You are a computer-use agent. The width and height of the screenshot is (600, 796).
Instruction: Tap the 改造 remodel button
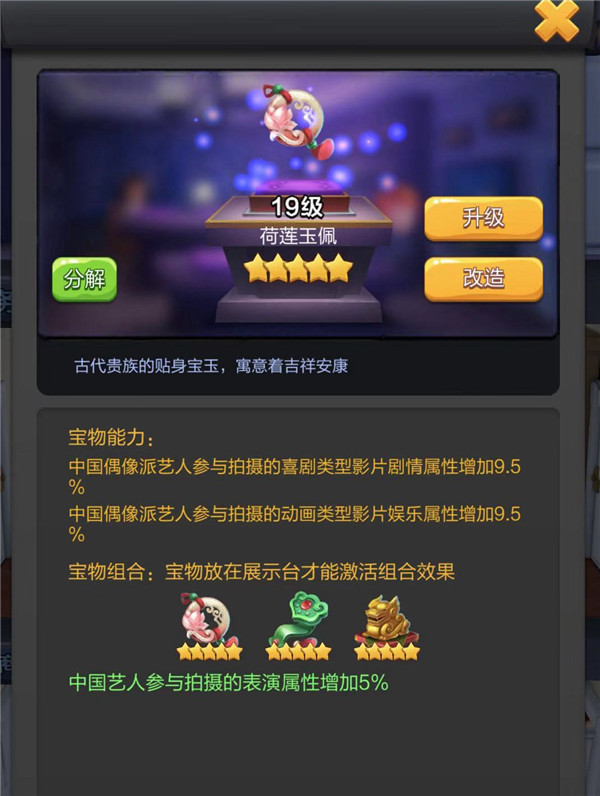pyautogui.click(x=483, y=279)
